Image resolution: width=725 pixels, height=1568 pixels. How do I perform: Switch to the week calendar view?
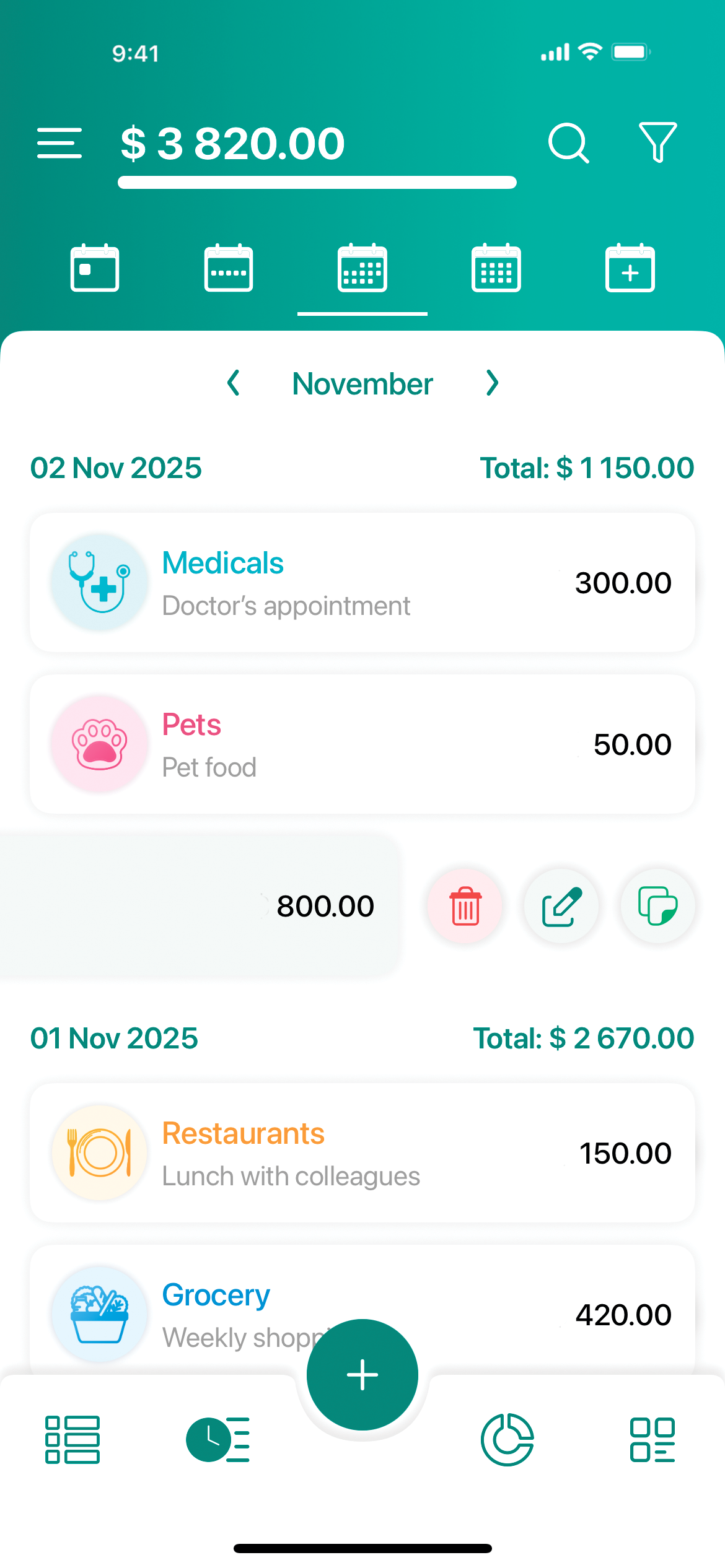point(228,269)
